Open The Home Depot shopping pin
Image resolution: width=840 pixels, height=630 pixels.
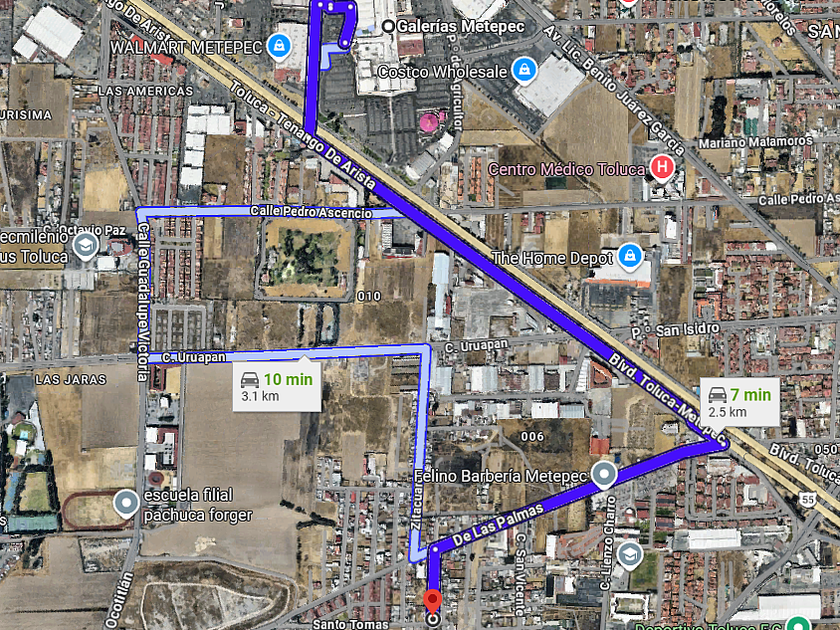pos(630,257)
